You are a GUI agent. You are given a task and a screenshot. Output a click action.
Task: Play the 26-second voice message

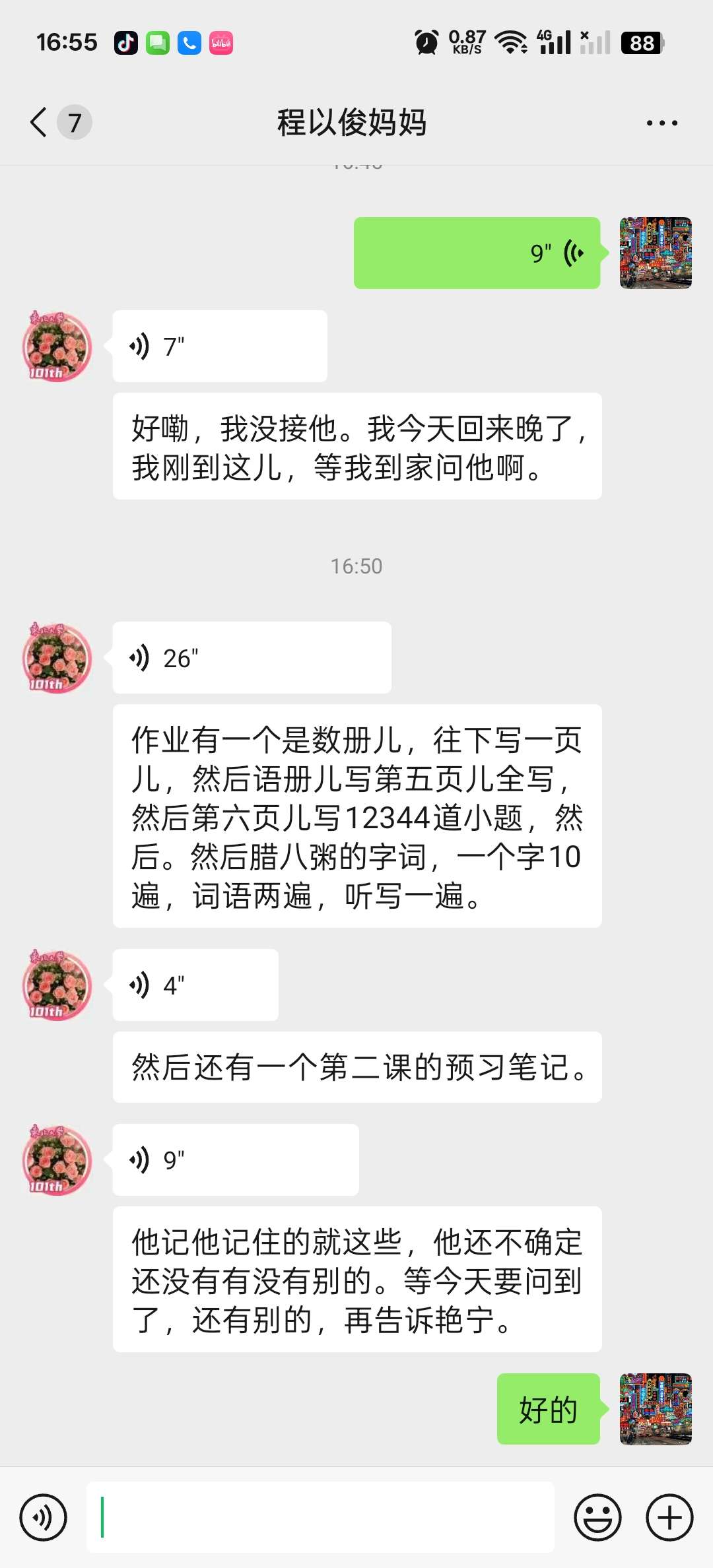coord(251,657)
